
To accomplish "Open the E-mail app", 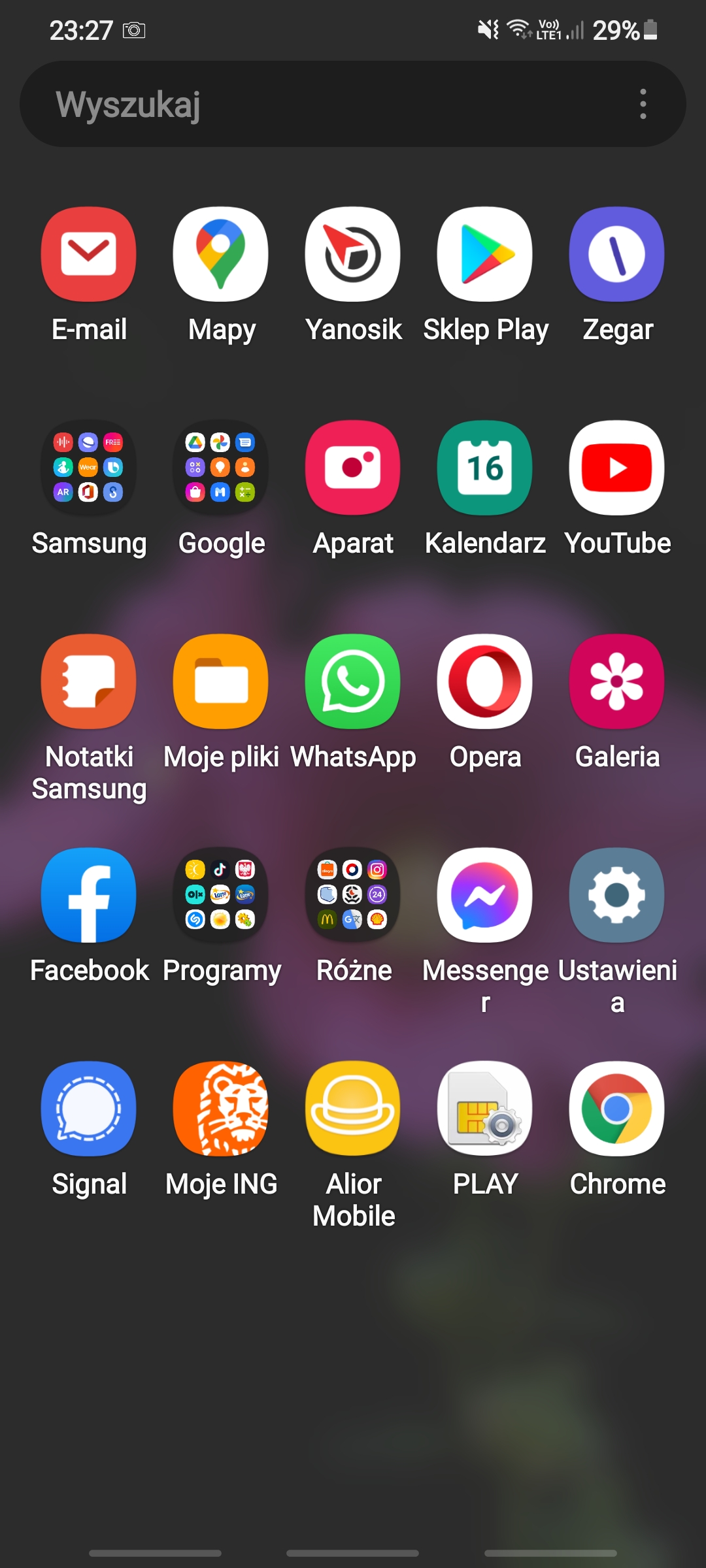I will [89, 255].
